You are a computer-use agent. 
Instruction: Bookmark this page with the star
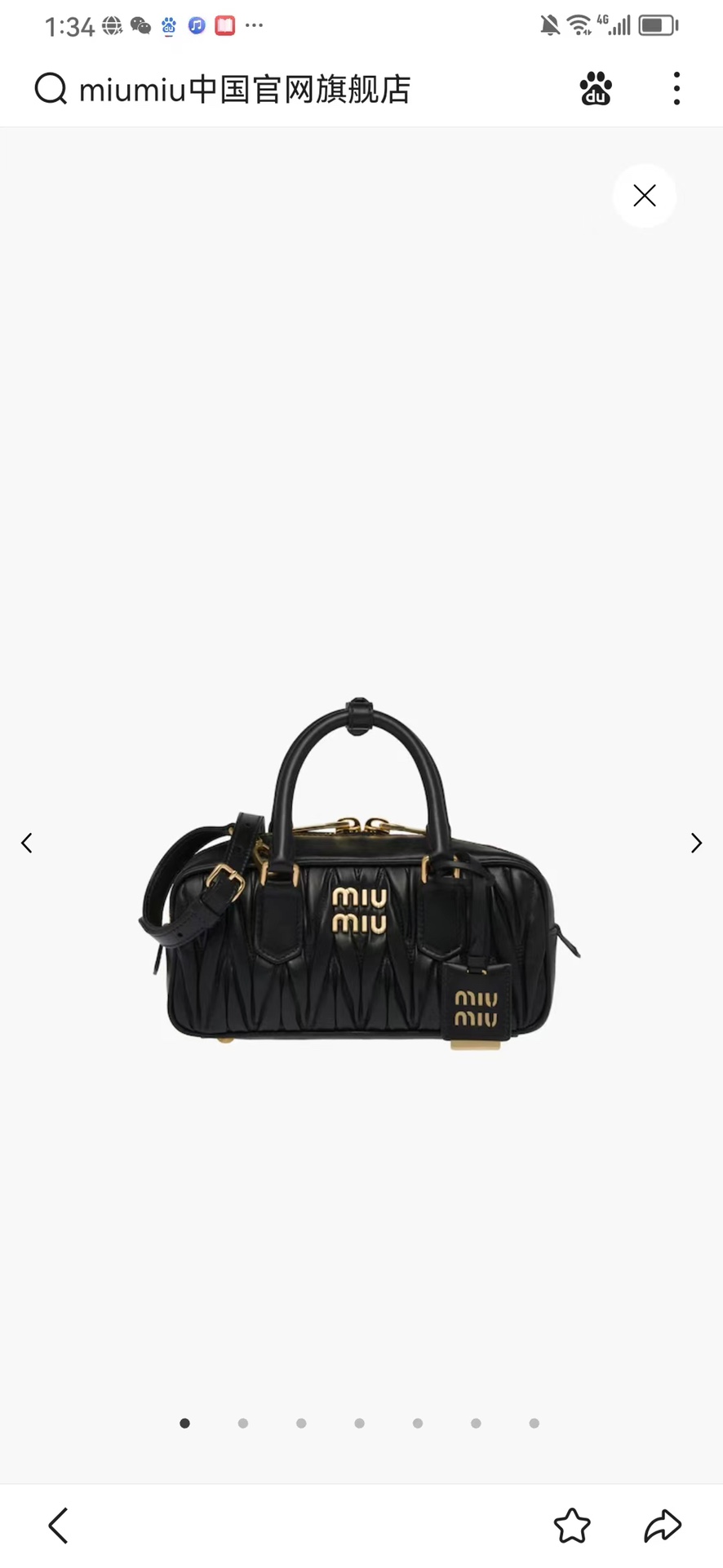[572, 1526]
